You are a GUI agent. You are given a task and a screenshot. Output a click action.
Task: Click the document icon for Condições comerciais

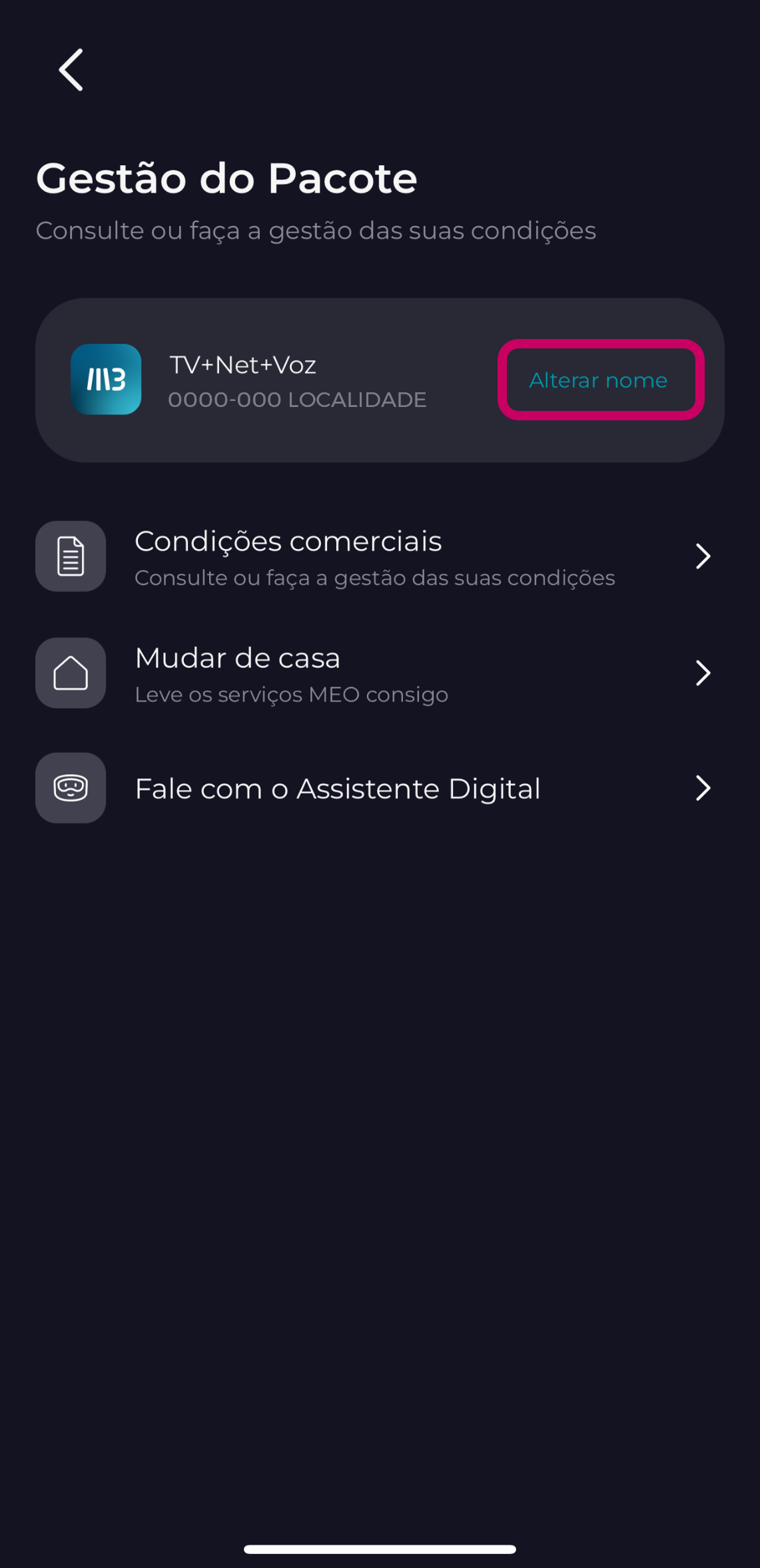(70, 556)
